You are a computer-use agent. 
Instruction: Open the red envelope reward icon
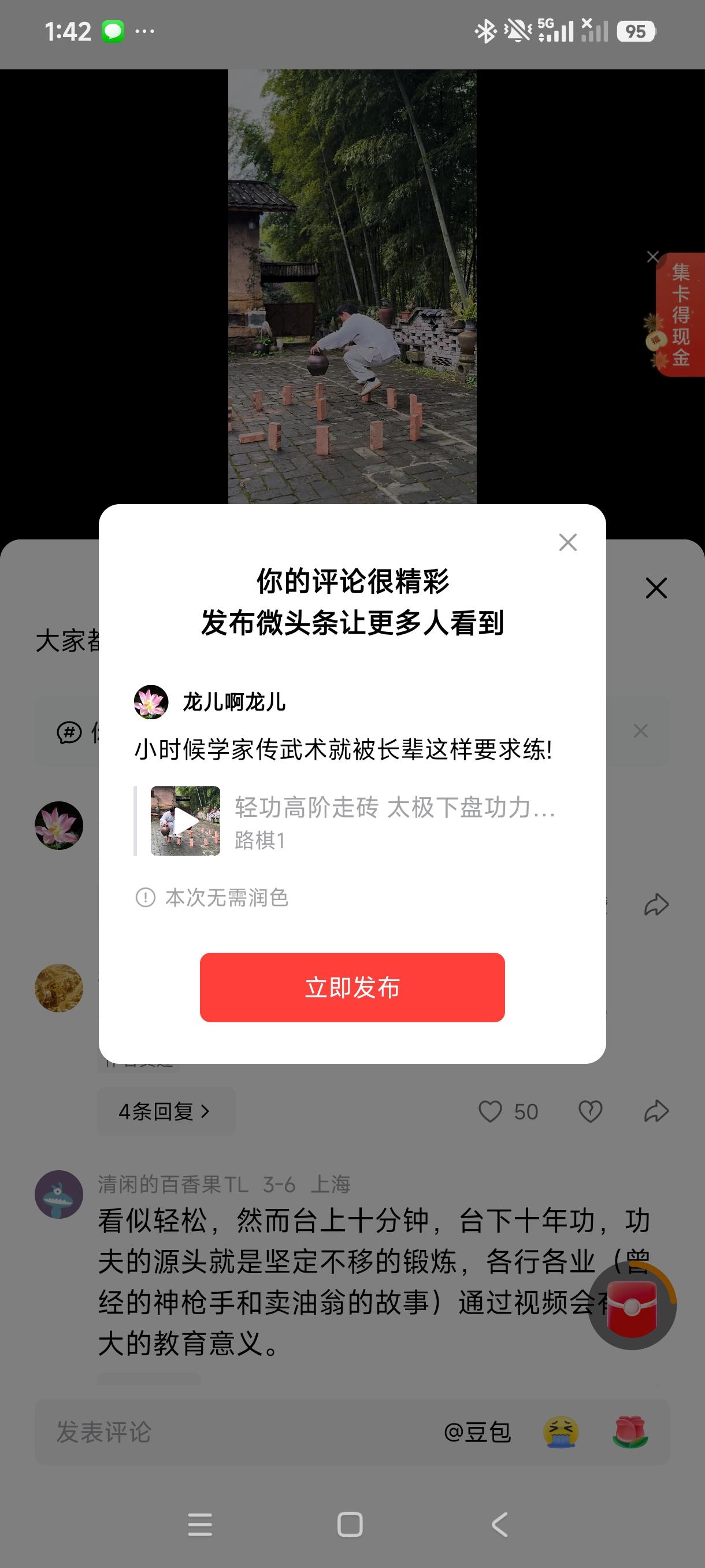[632, 1307]
